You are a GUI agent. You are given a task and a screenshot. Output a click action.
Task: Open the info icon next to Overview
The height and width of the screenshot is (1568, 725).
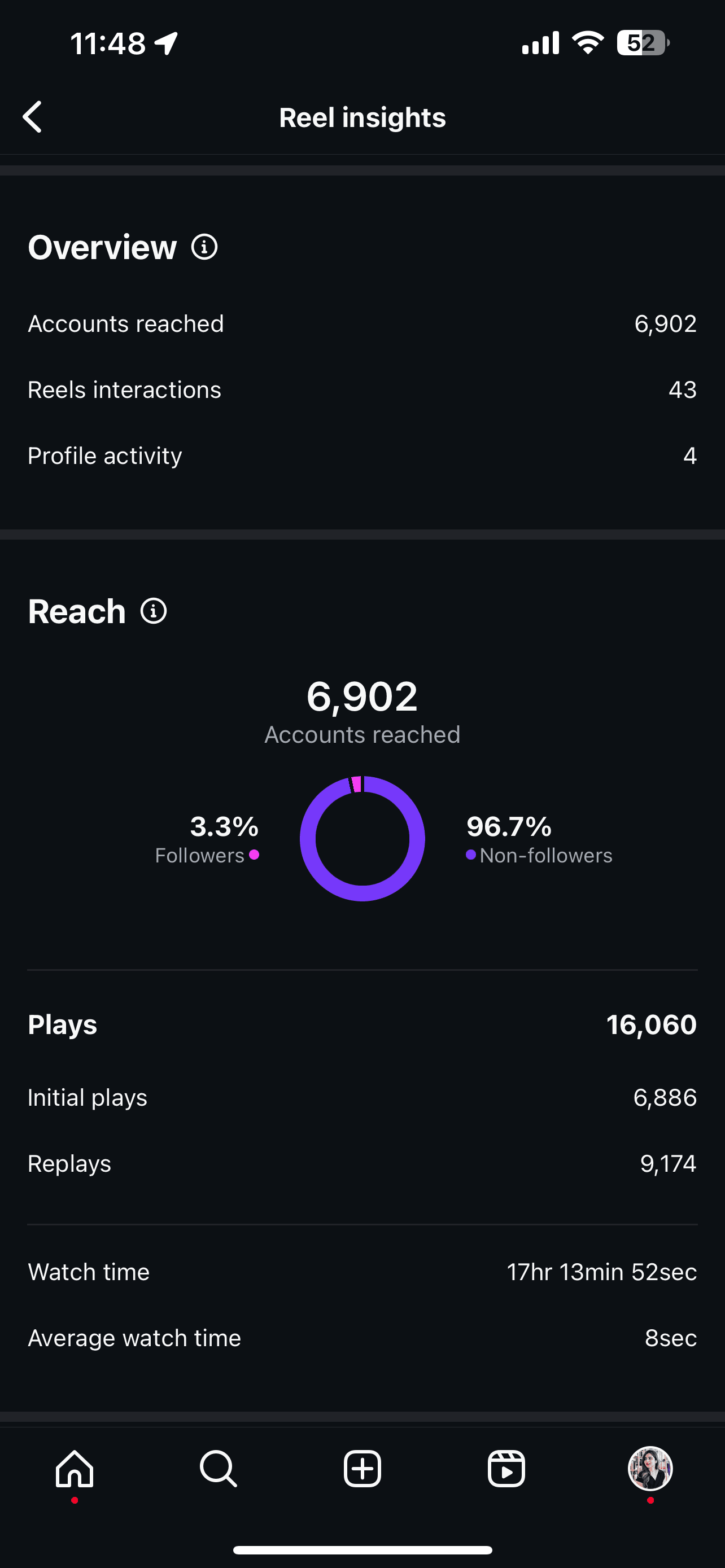tap(204, 247)
